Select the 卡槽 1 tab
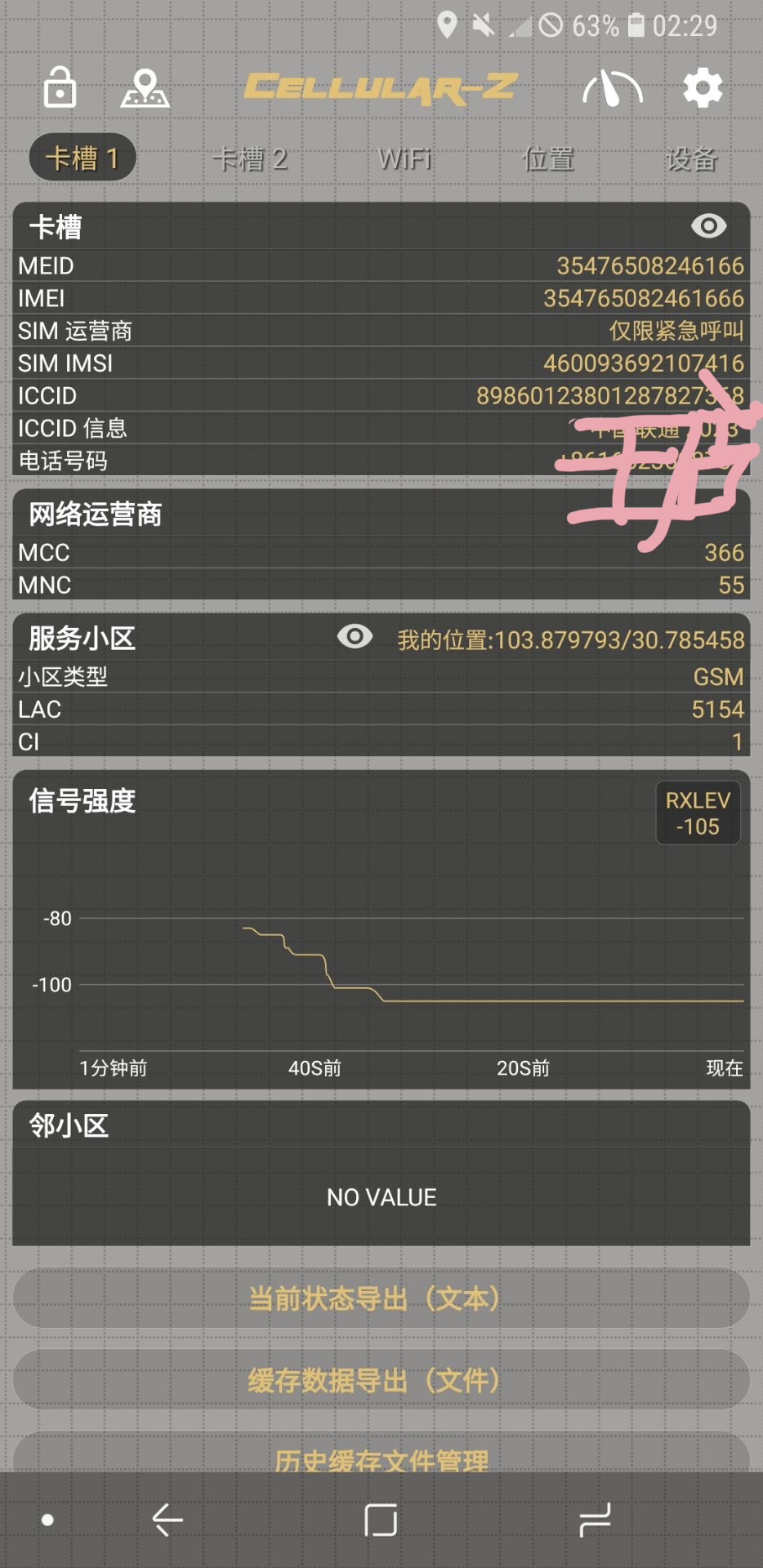The width and height of the screenshot is (763, 1568). (83, 158)
